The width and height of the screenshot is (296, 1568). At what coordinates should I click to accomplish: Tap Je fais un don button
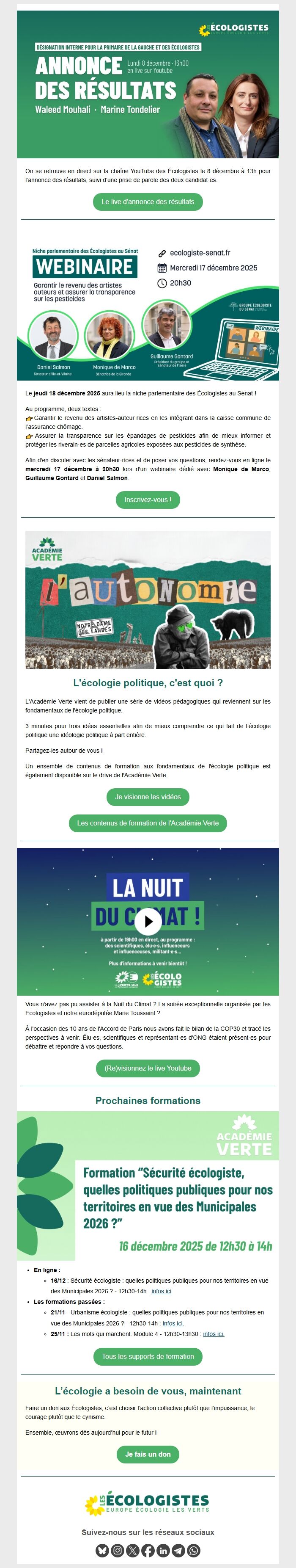click(x=148, y=1454)
